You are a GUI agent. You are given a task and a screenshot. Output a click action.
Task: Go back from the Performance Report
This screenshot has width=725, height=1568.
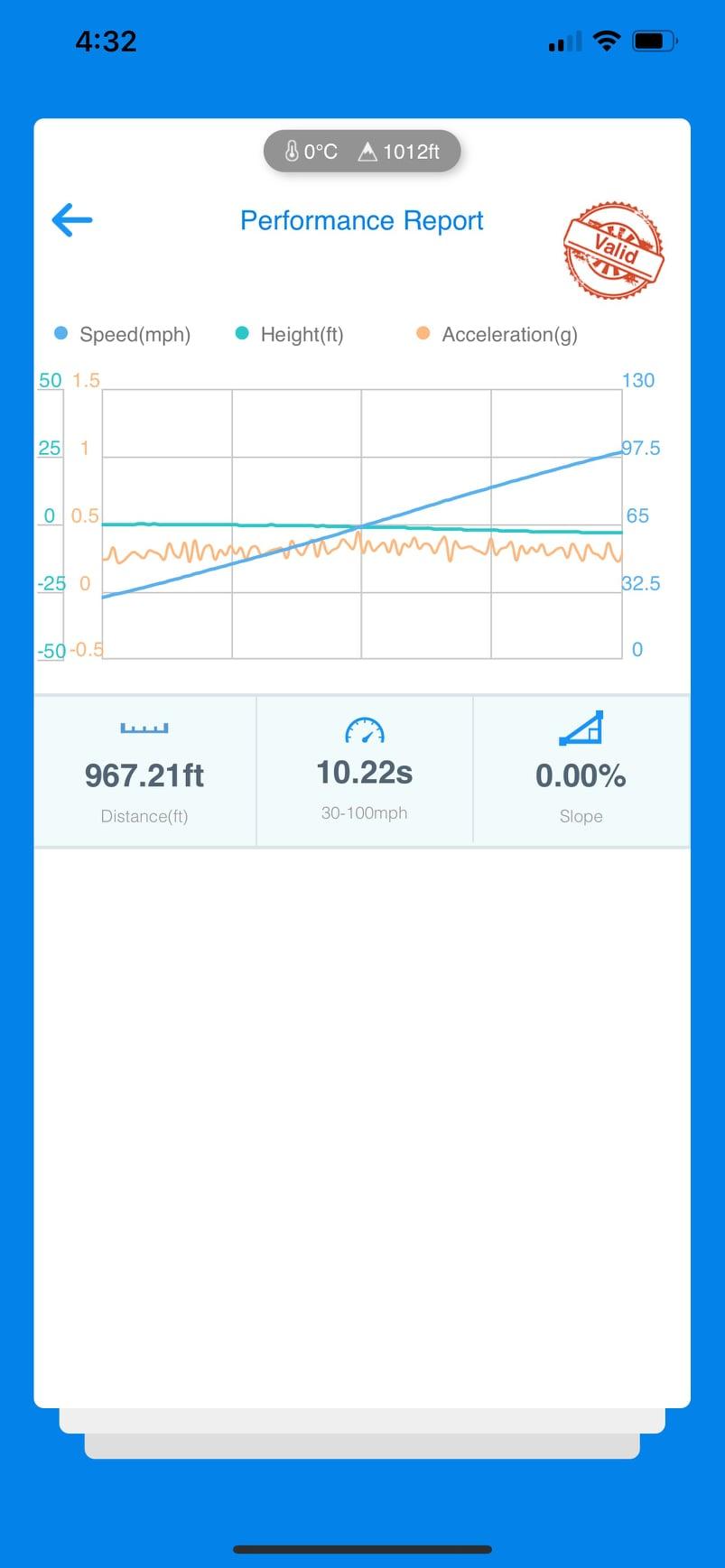pos(72,219)
